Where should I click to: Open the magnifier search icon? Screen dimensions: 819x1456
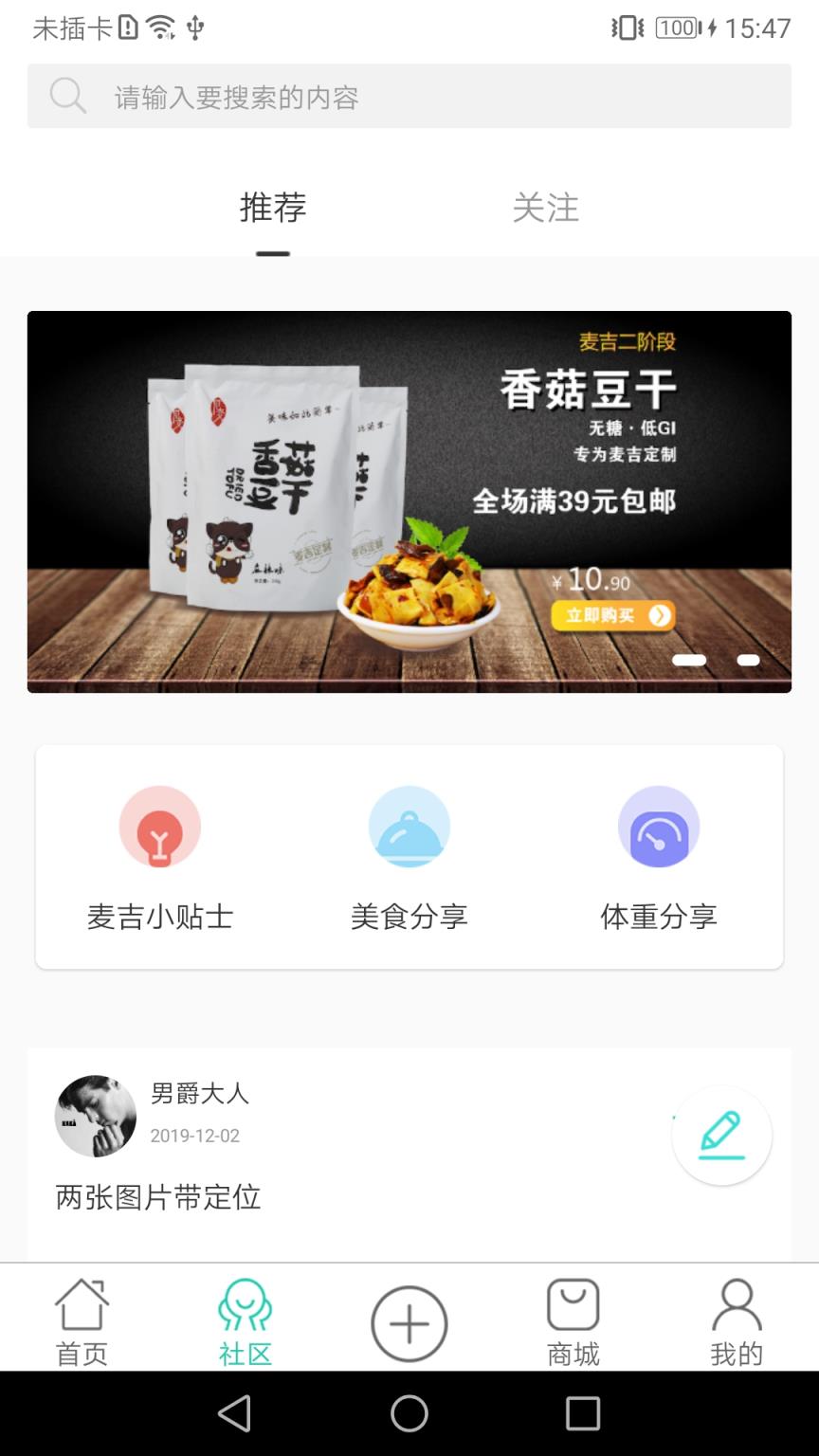pyautogui.click(x=66, y=95)
